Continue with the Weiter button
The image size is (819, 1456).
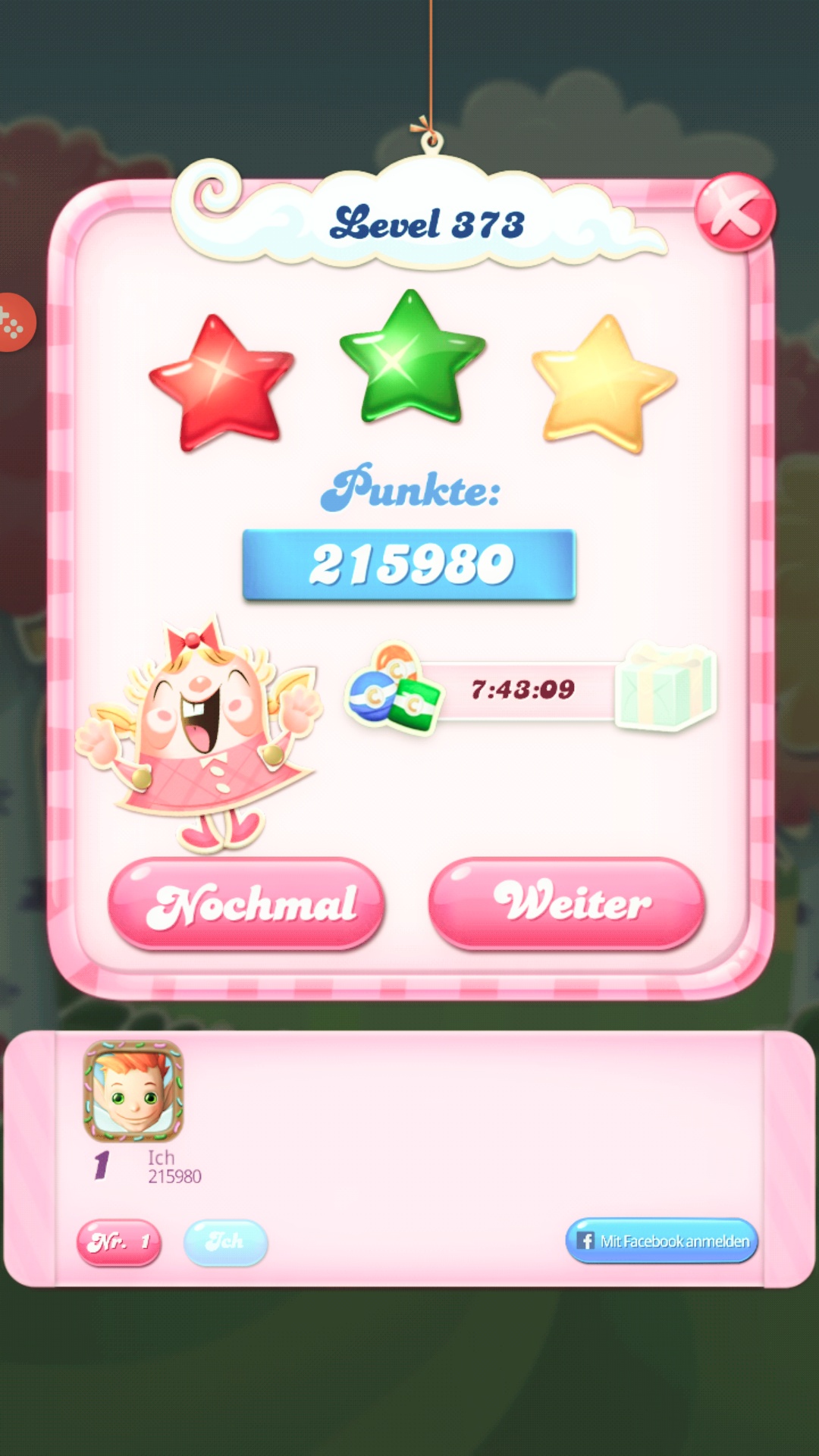pyautogui.click(x=567, y=903)
